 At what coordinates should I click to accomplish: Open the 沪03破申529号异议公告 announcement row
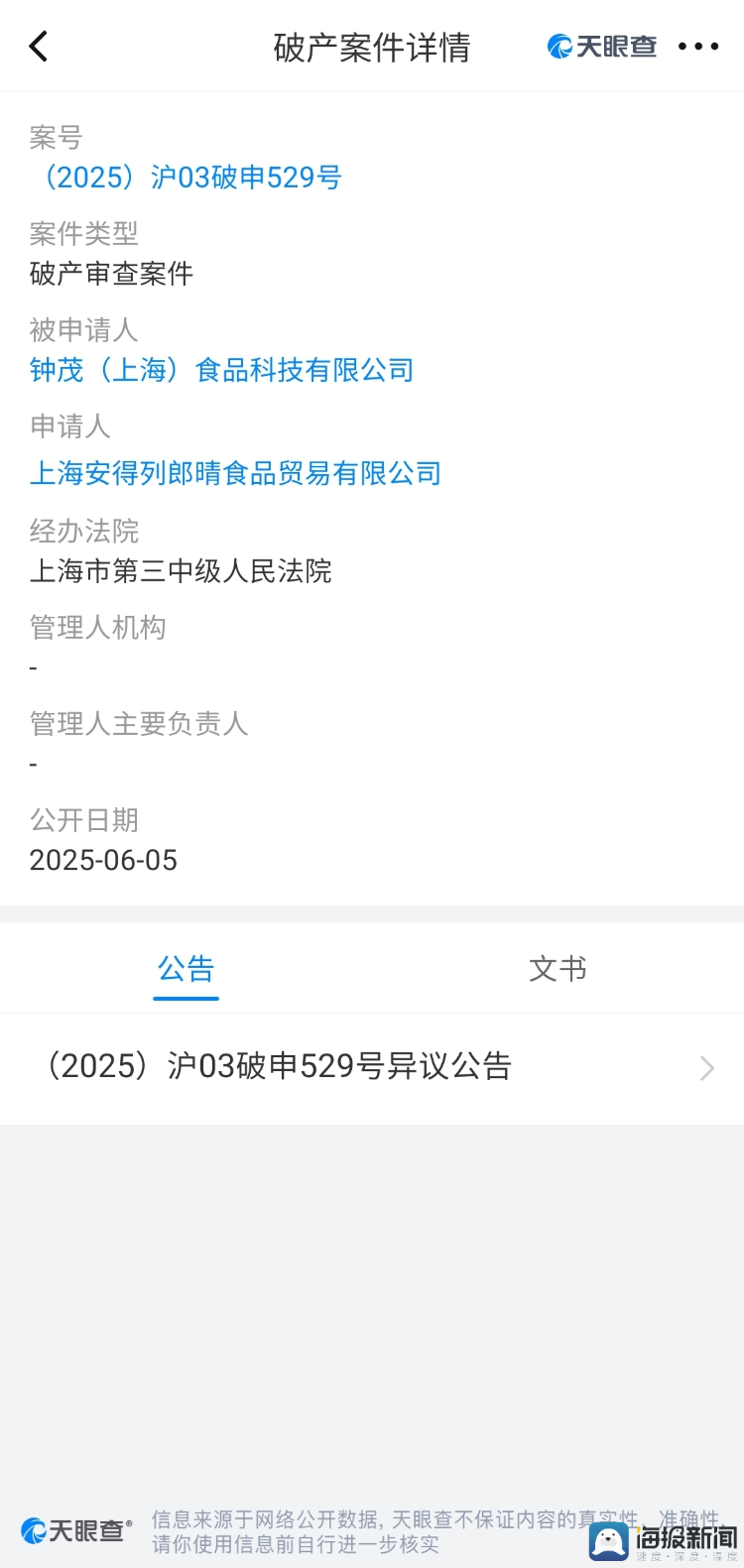click(x=372, y=1067)
